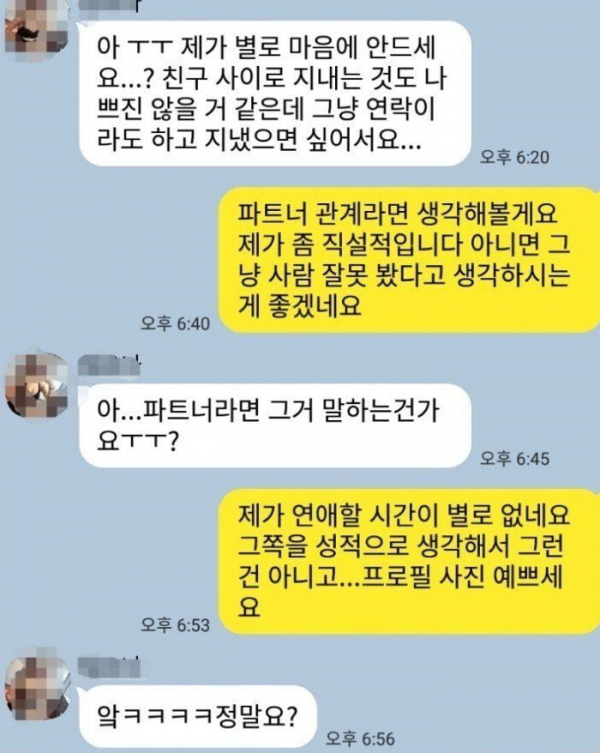Open sender's profile picture beside the 6:56 message
Screen dimensions: 600x753
(x=36, y=687)
